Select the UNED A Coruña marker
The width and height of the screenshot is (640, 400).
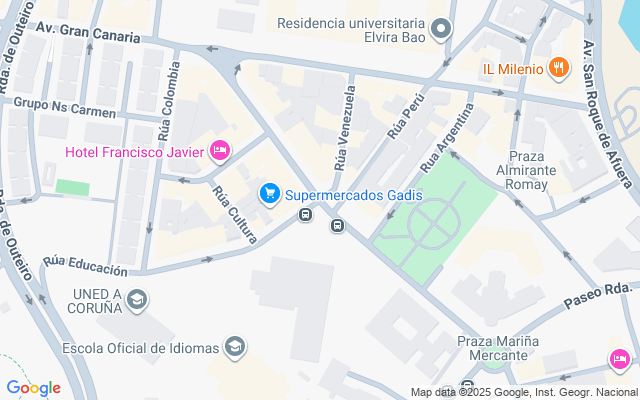click(137, 299)
